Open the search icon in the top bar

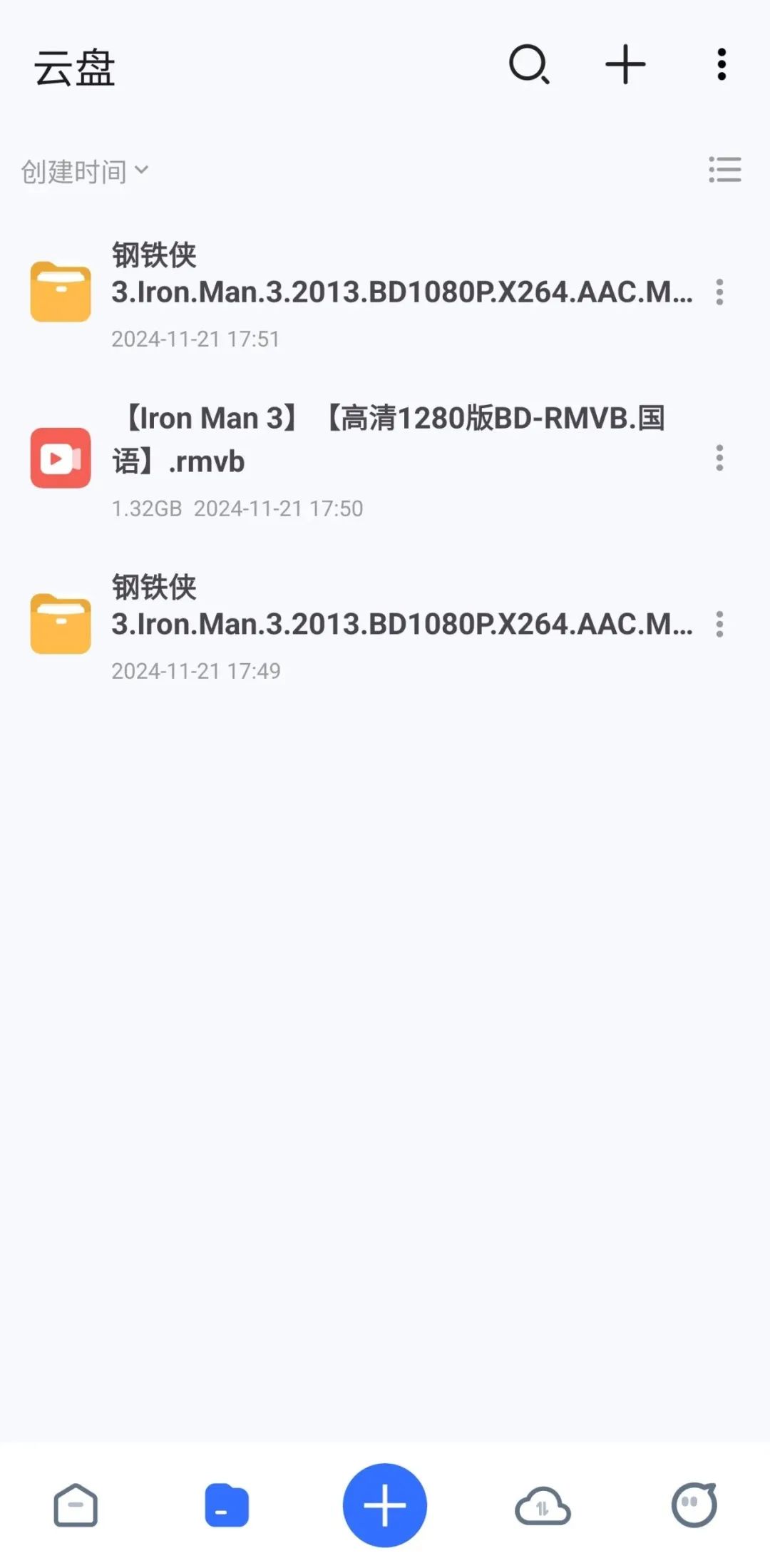(x=529, y=65)
